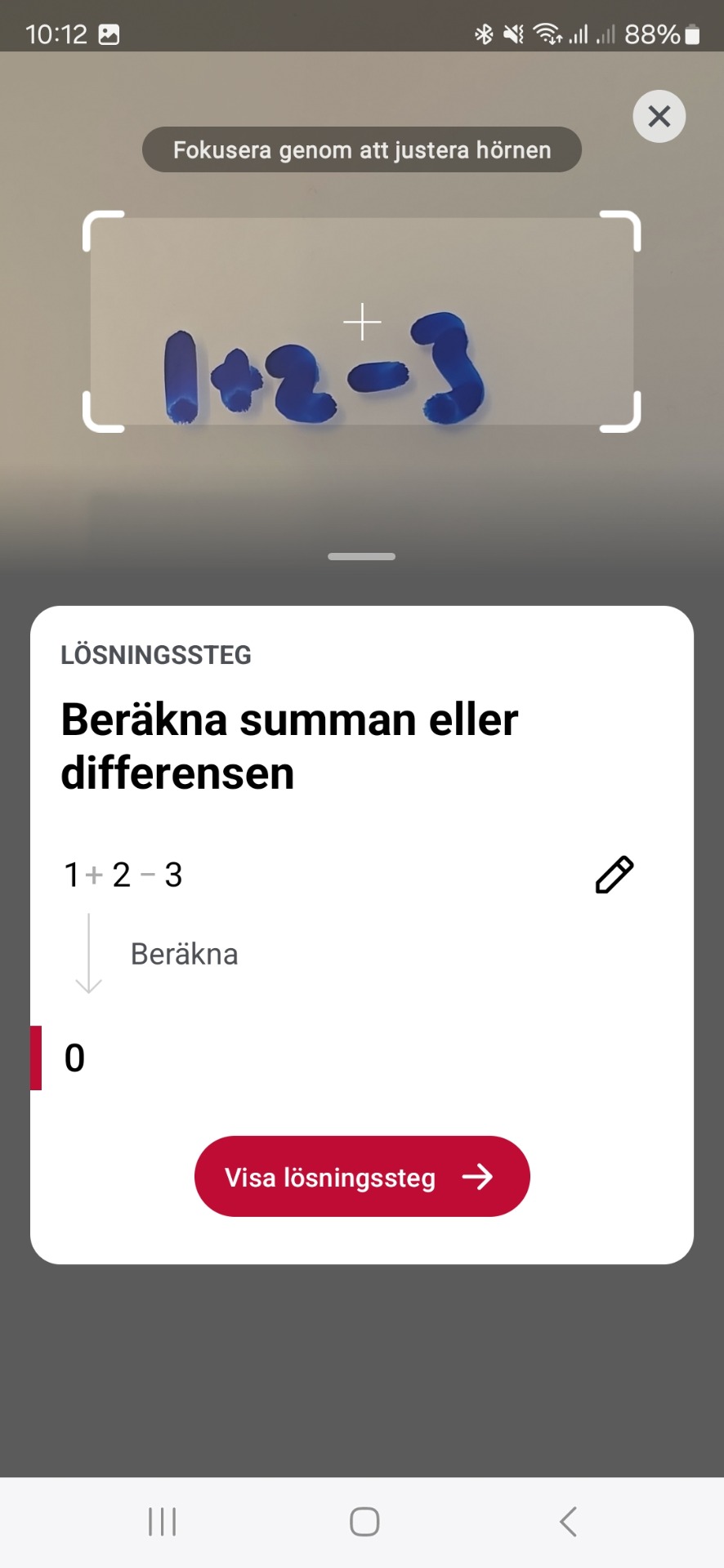Go back with the system back button
Image resolution: width=724 pixels, height=1568 pixels.
pos(568,1521)
